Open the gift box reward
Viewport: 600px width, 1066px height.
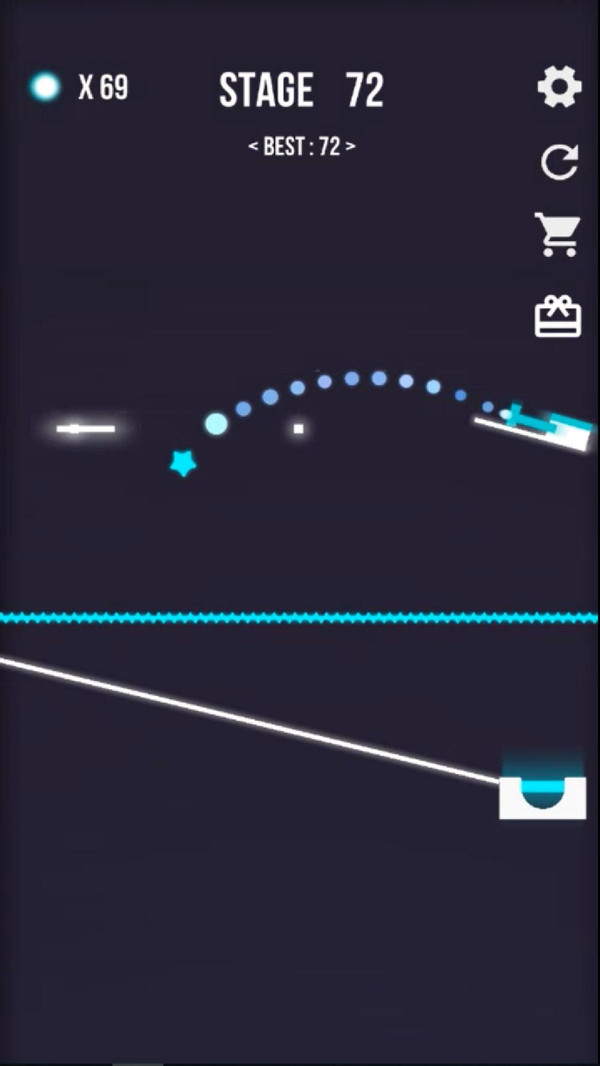pyautogui.click(x=558, y=316)
